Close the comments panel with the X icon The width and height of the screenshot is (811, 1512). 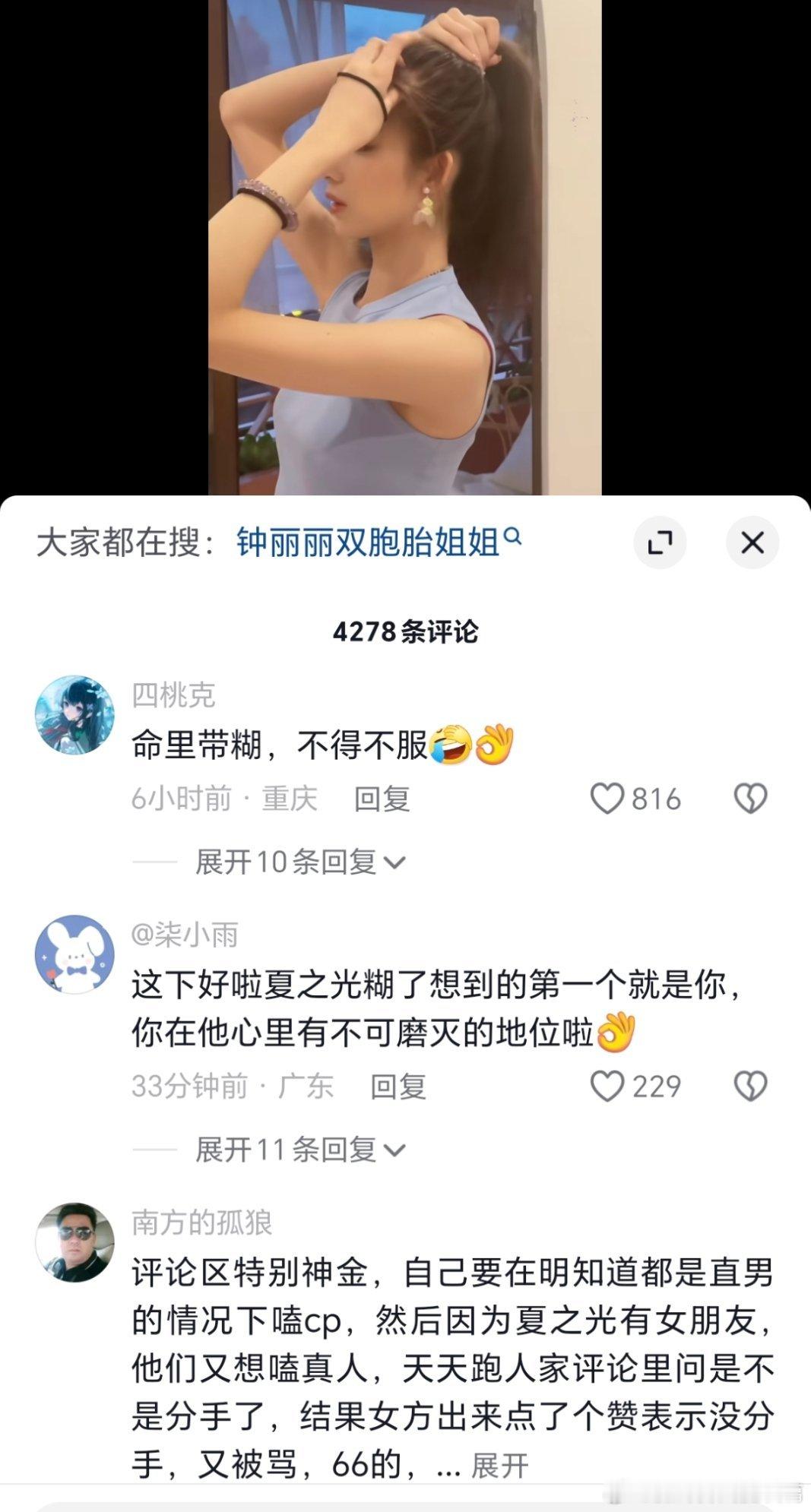(753, 543)
